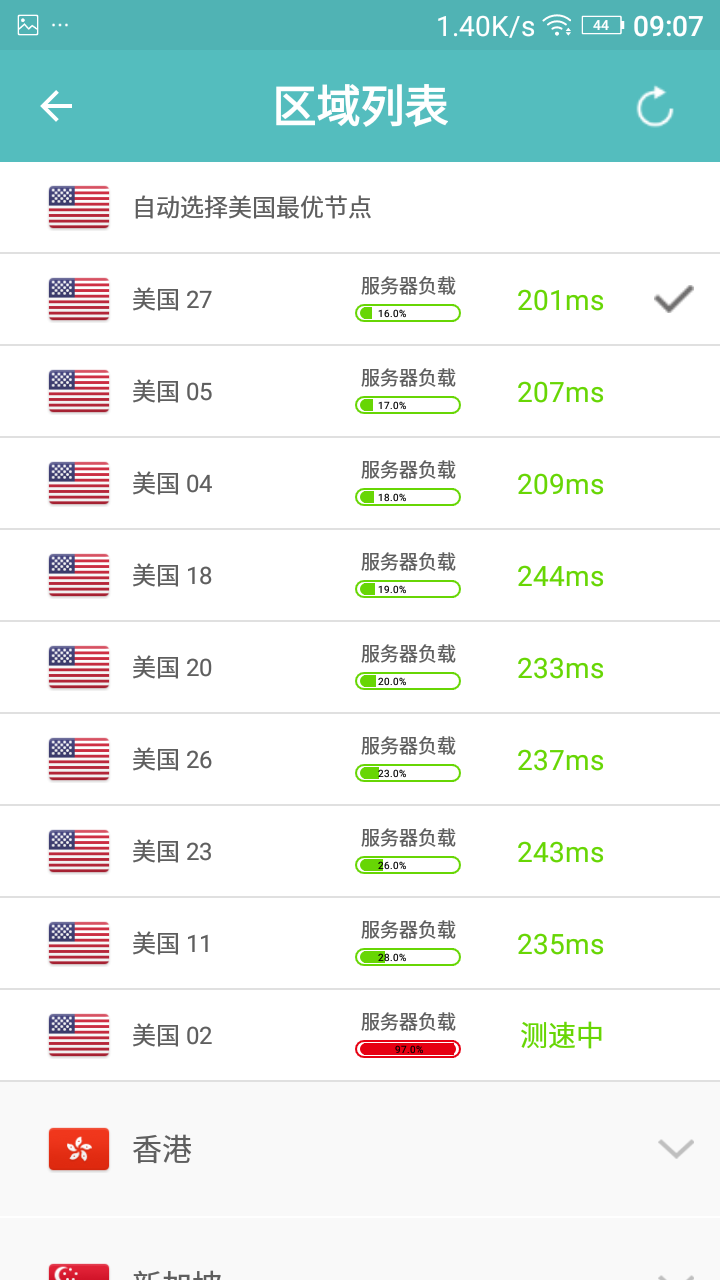The height and width of the screenshot is (1280, 720).
Task: Choose server 美国 02
Action: pos(360,1036)
